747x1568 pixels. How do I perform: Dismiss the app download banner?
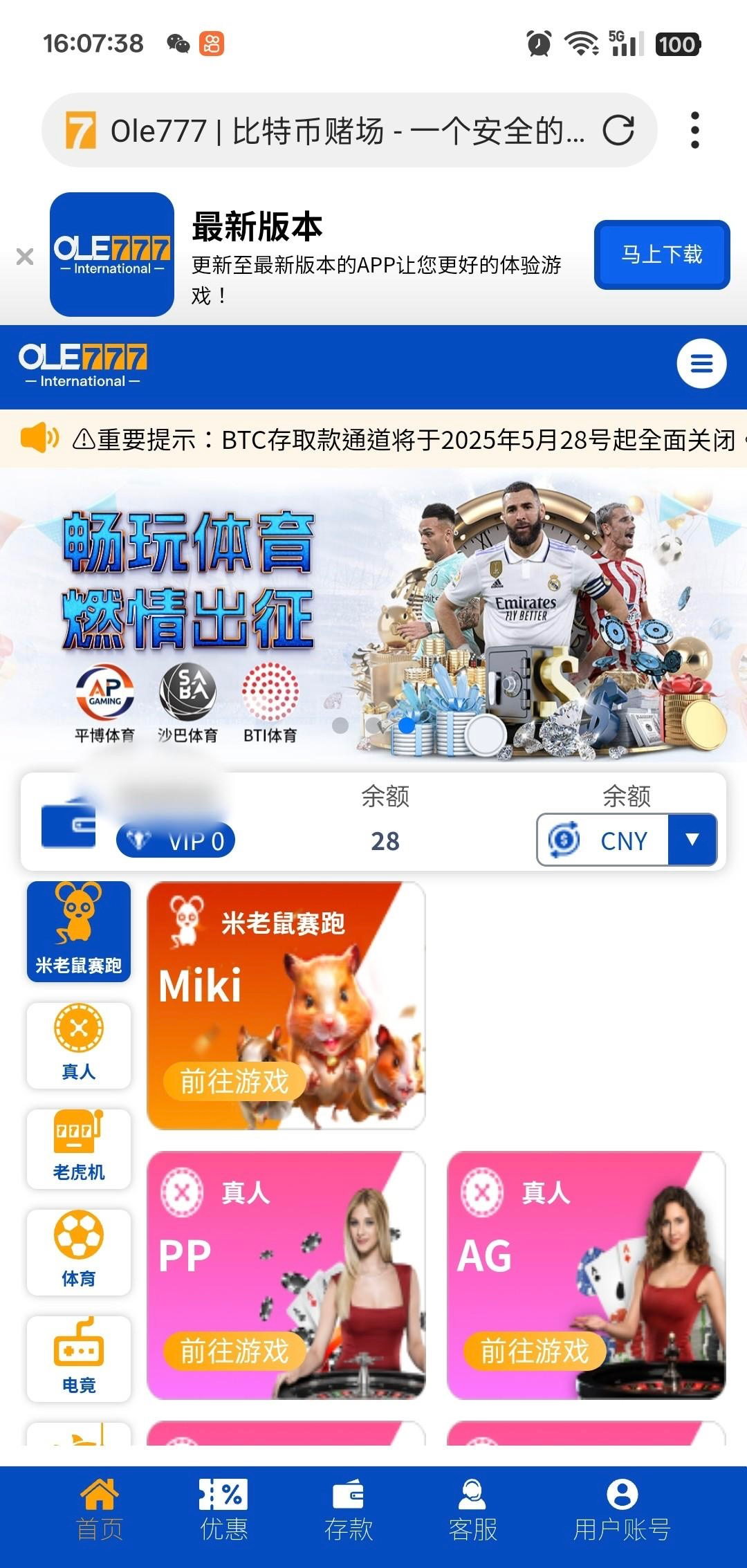25,257
